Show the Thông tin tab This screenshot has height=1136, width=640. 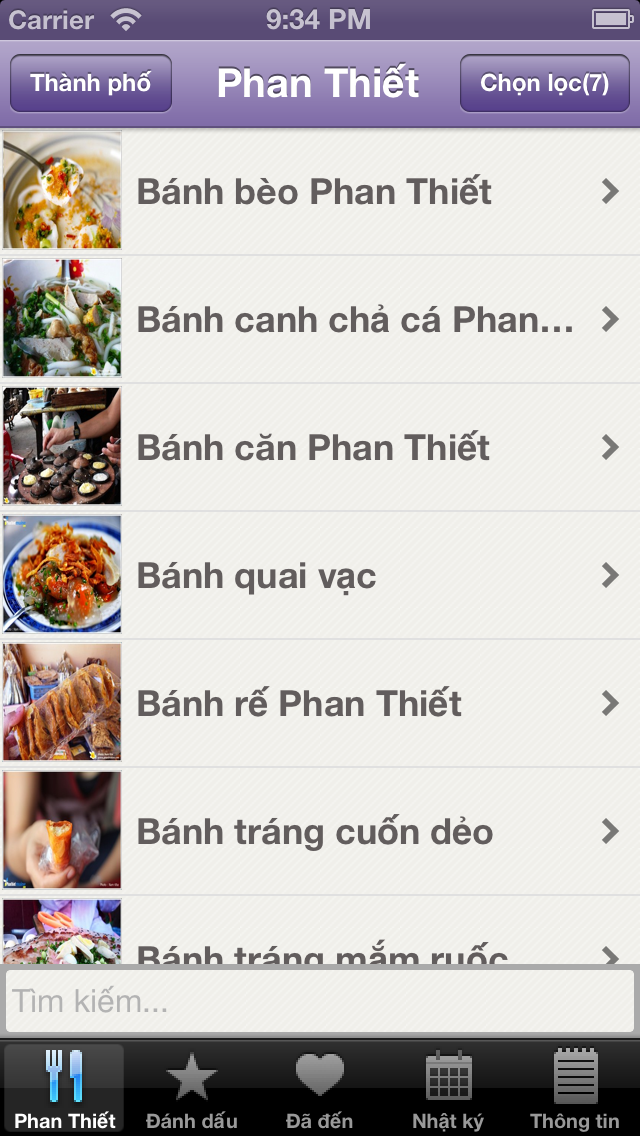click(x=575, y=1090)
